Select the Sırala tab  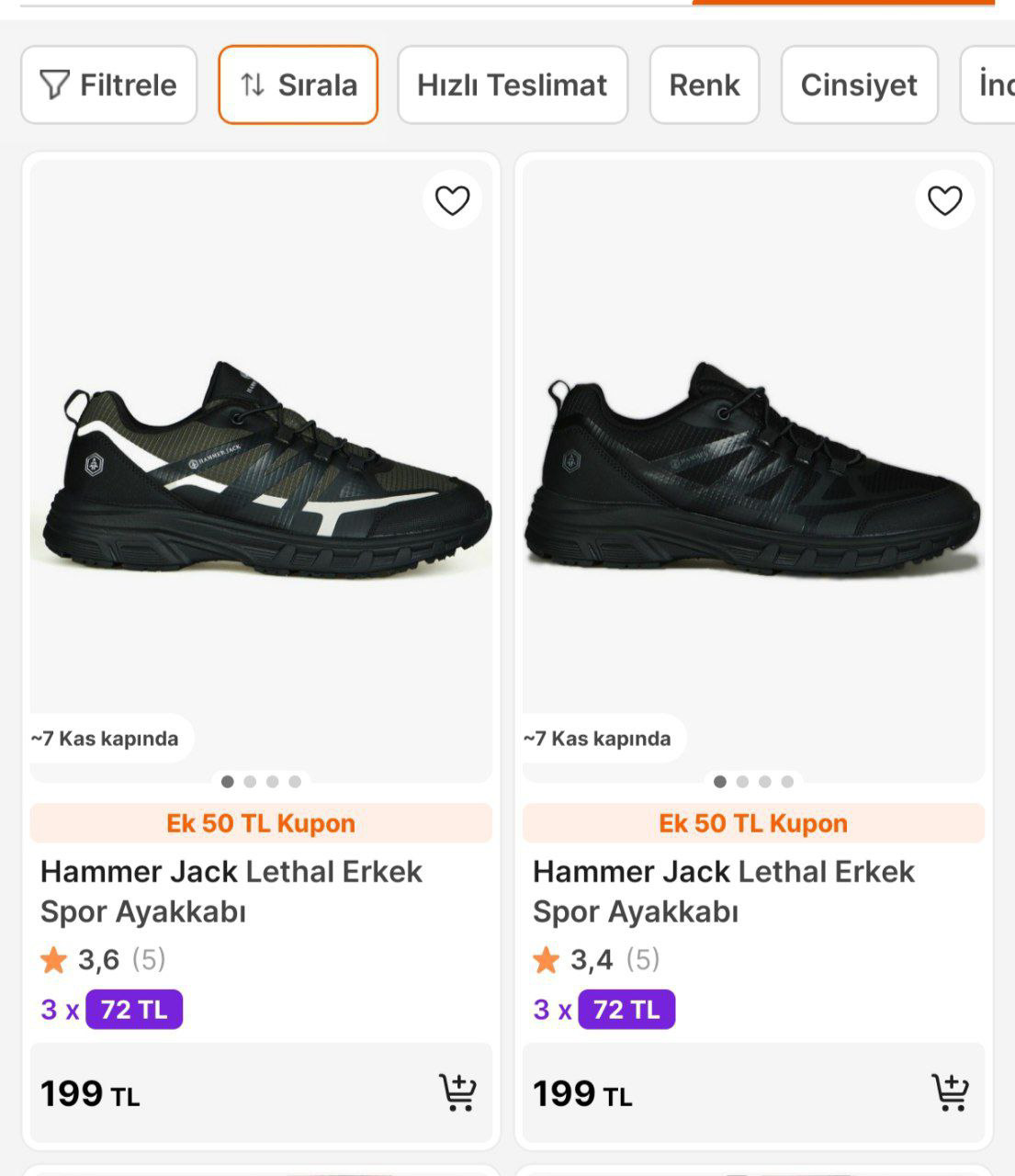pos(298,84)
